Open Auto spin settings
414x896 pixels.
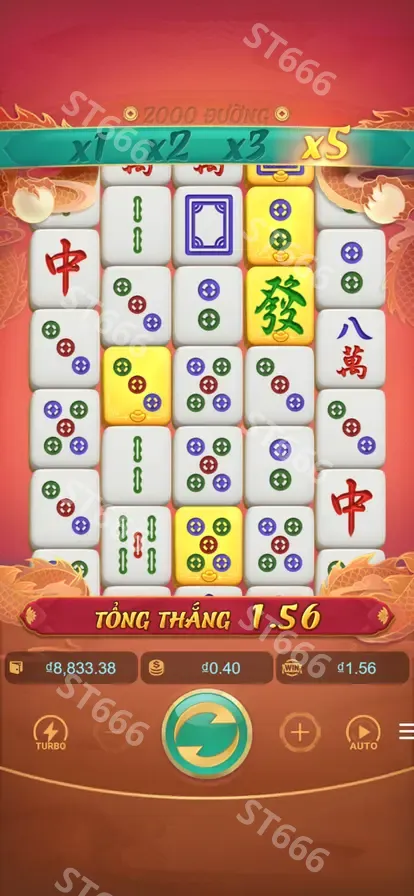coord(363,733)
